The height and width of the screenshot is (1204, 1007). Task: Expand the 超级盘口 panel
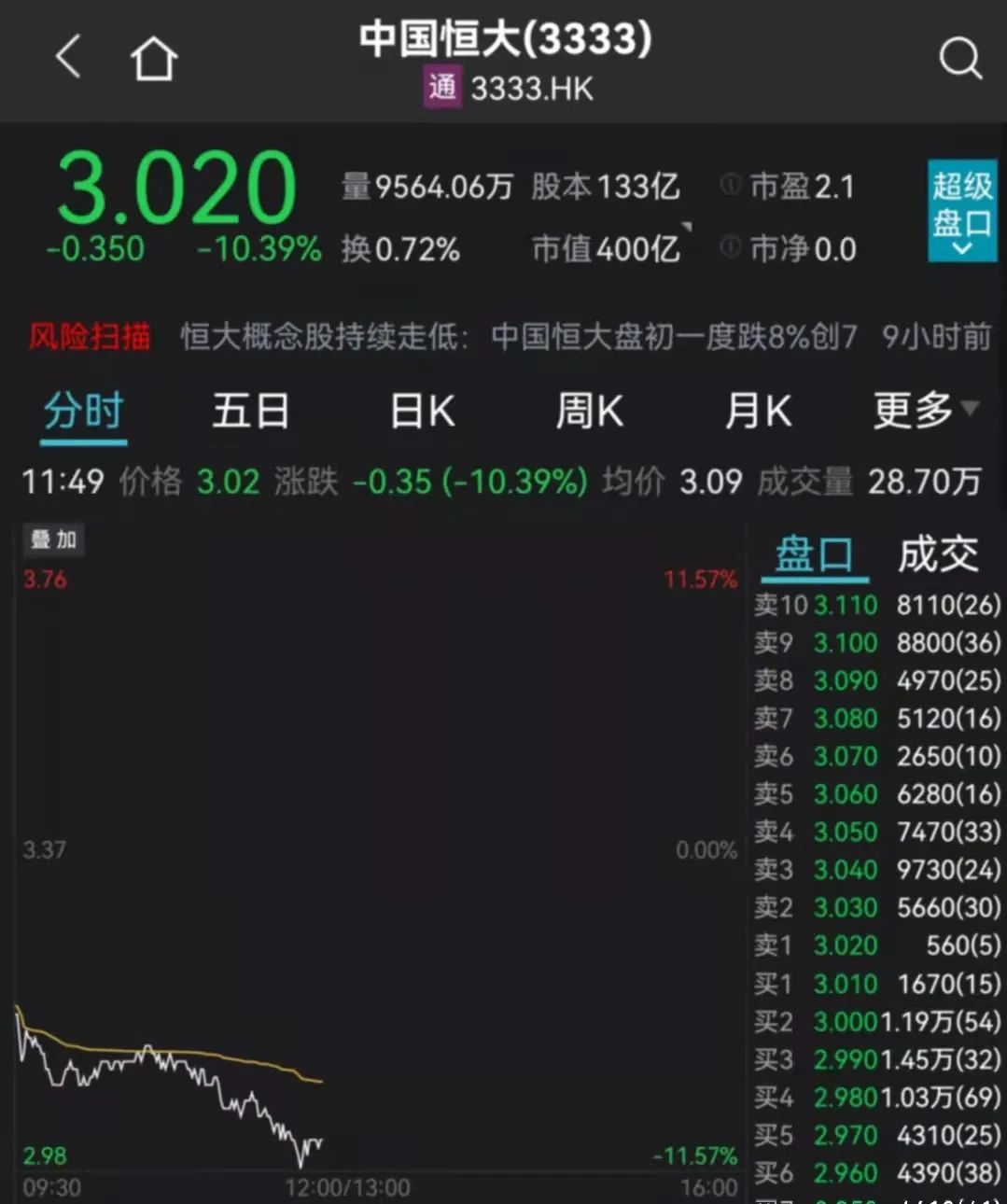[x=962, y=211]
